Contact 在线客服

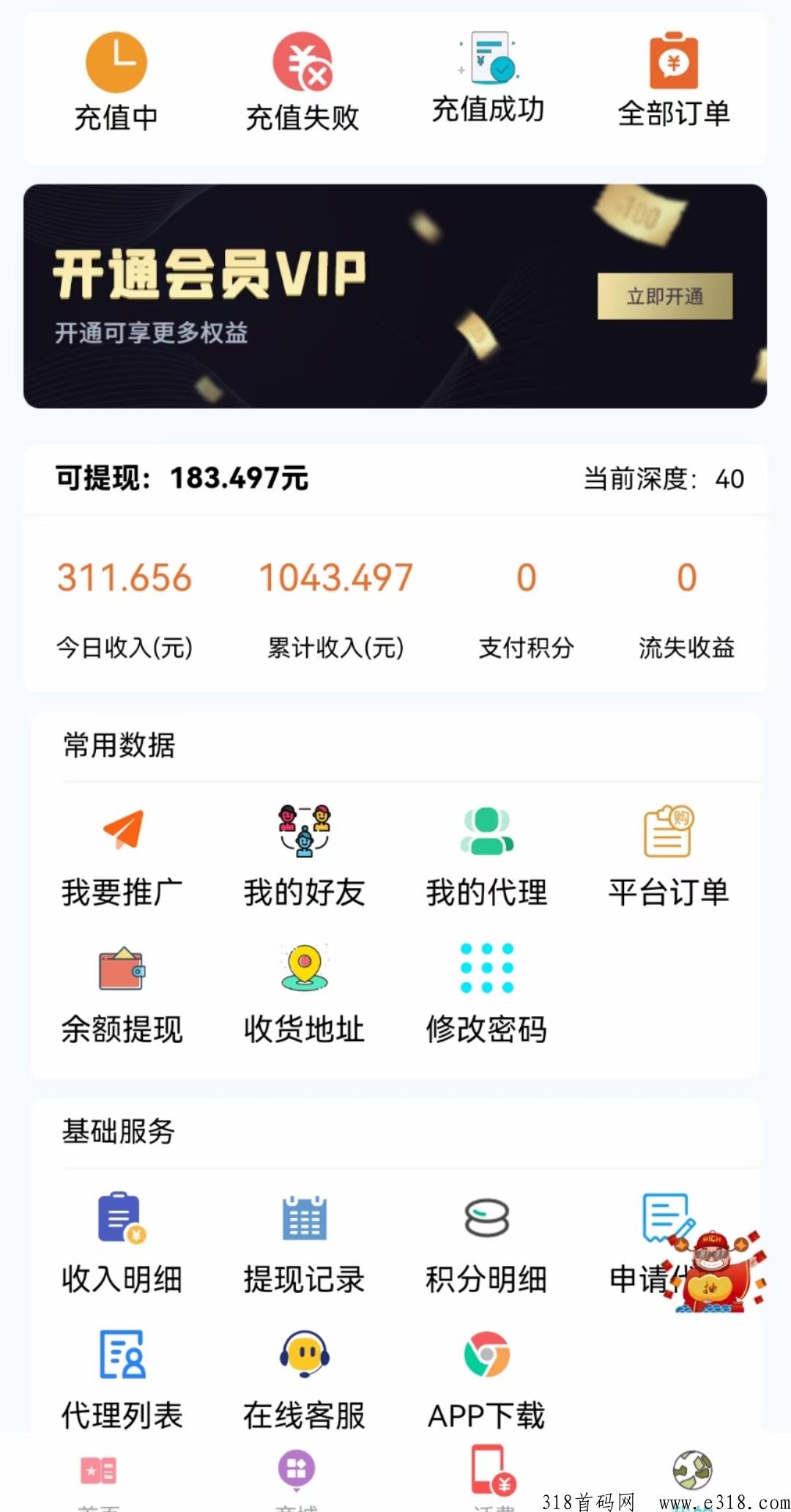[x=304, y=1379]
